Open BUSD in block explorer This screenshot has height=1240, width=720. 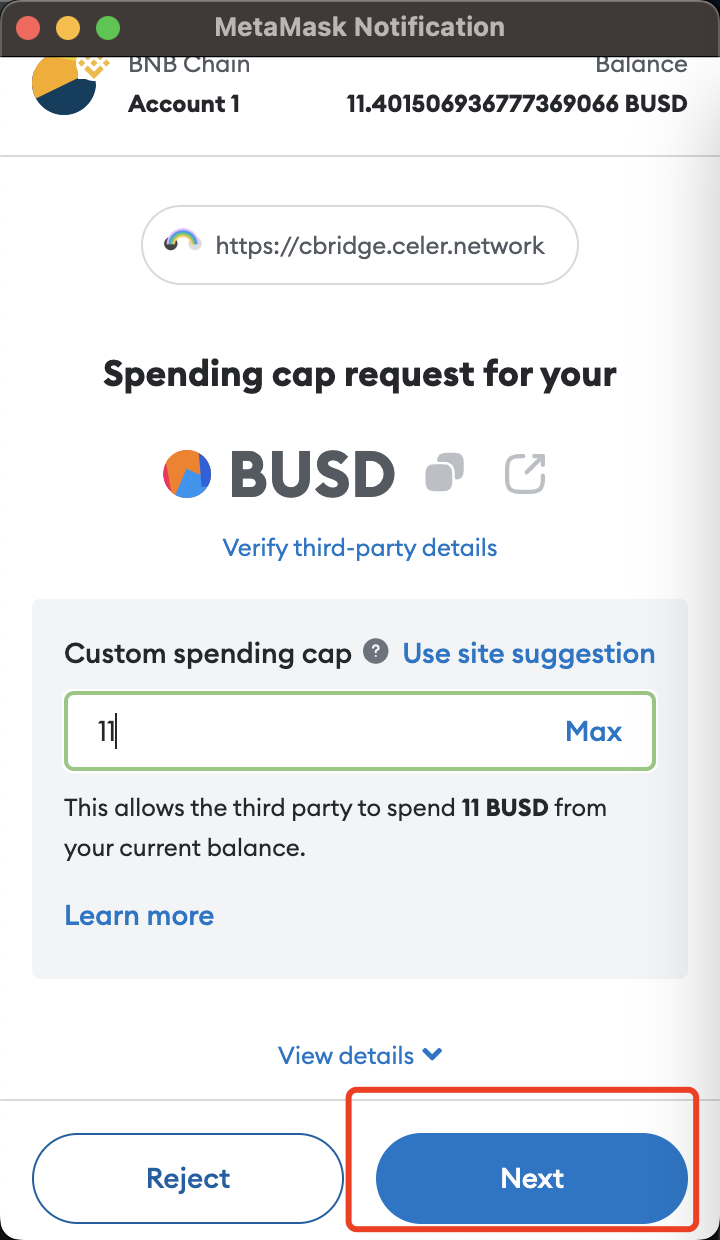tap(525, 473)
